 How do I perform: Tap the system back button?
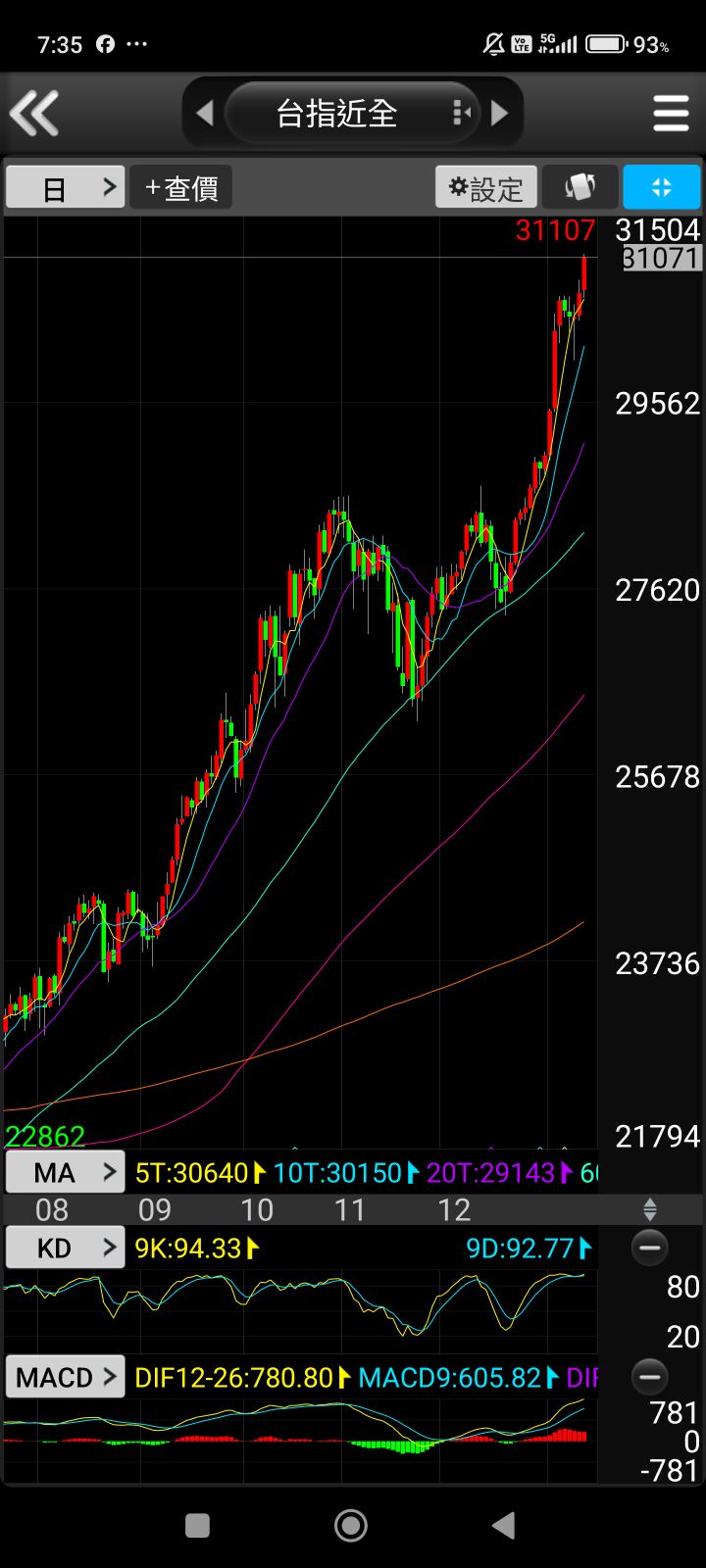[504, 1525]
